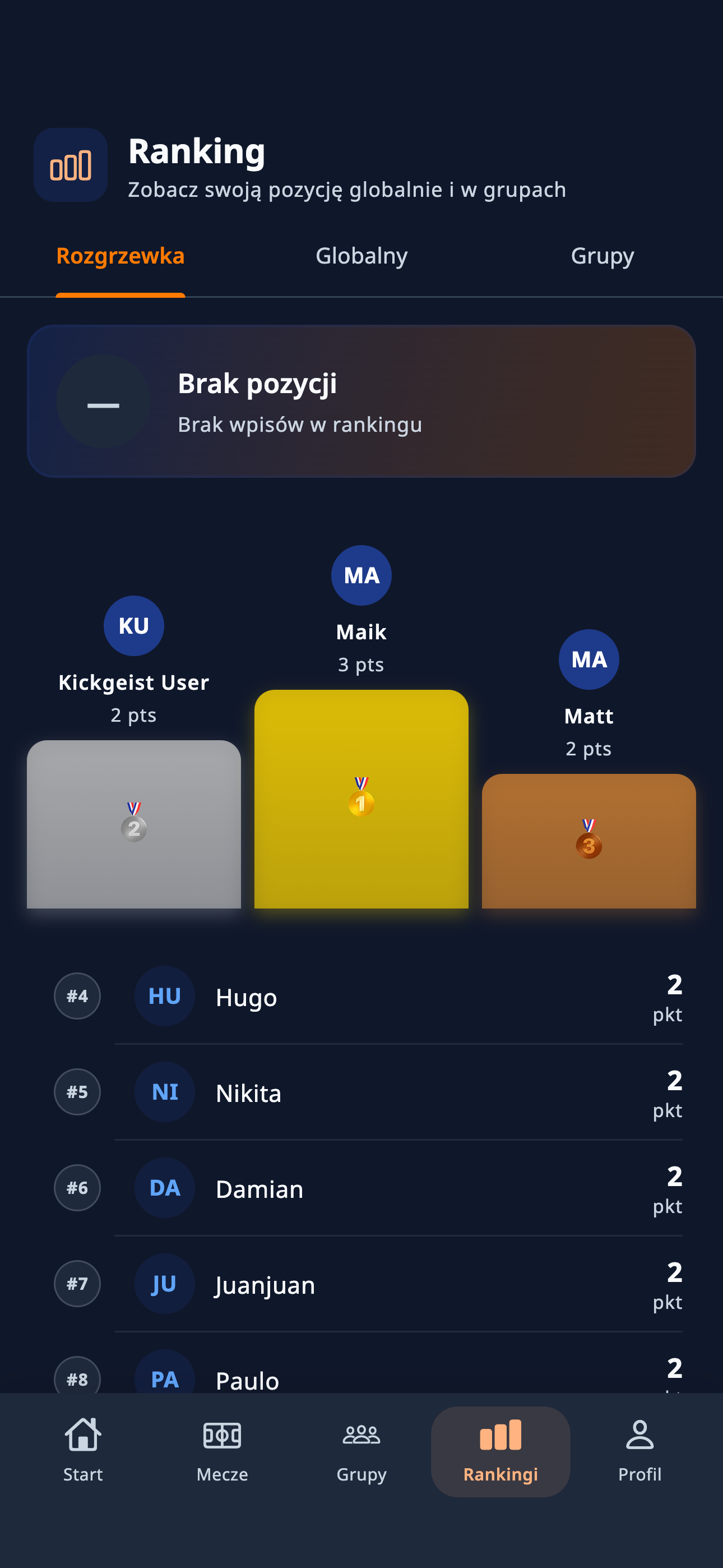
Task: Select Maik's MA avatar on the podium
Action: (361, 575)
